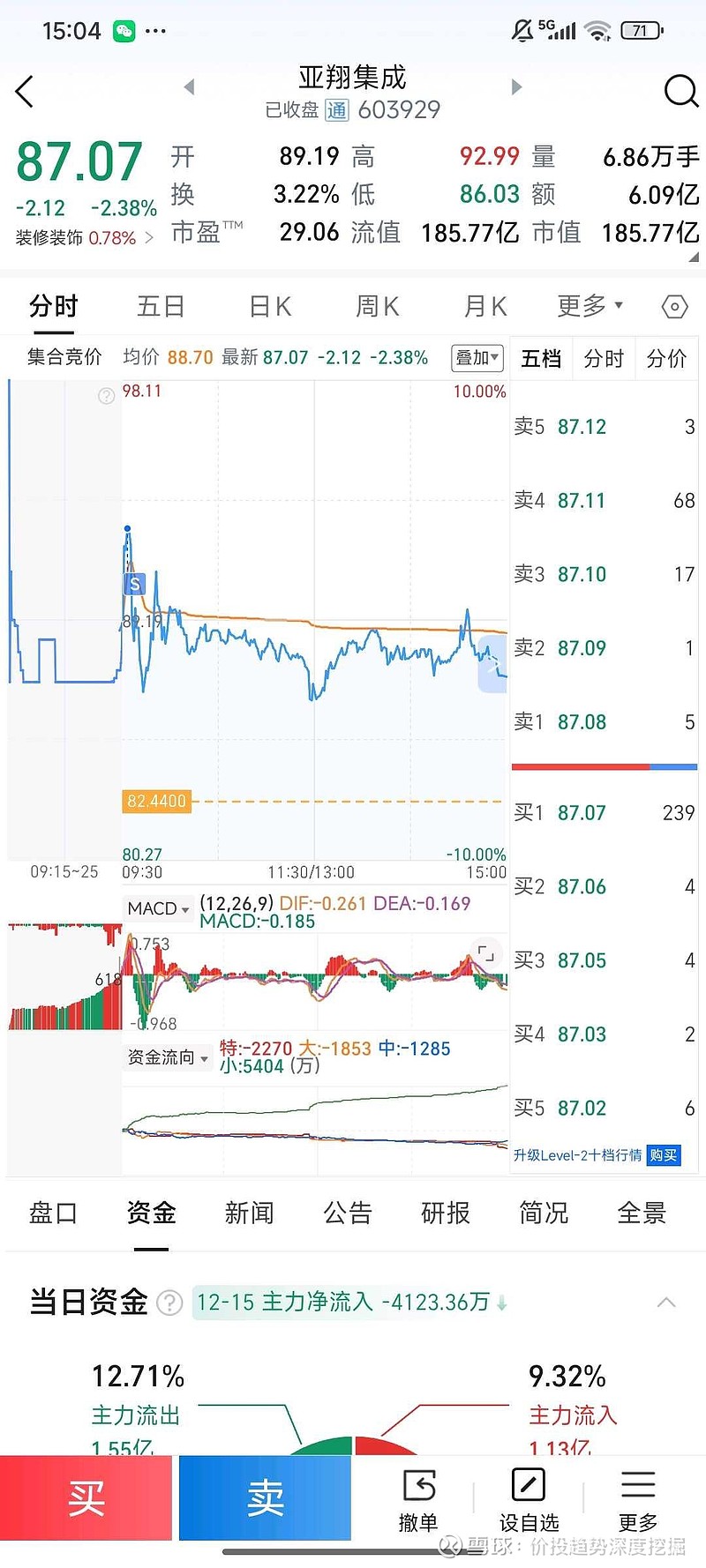This screenshot has height=1568, width=706.
Task: Switch to the 新闻 tab
Action: 250,1213
